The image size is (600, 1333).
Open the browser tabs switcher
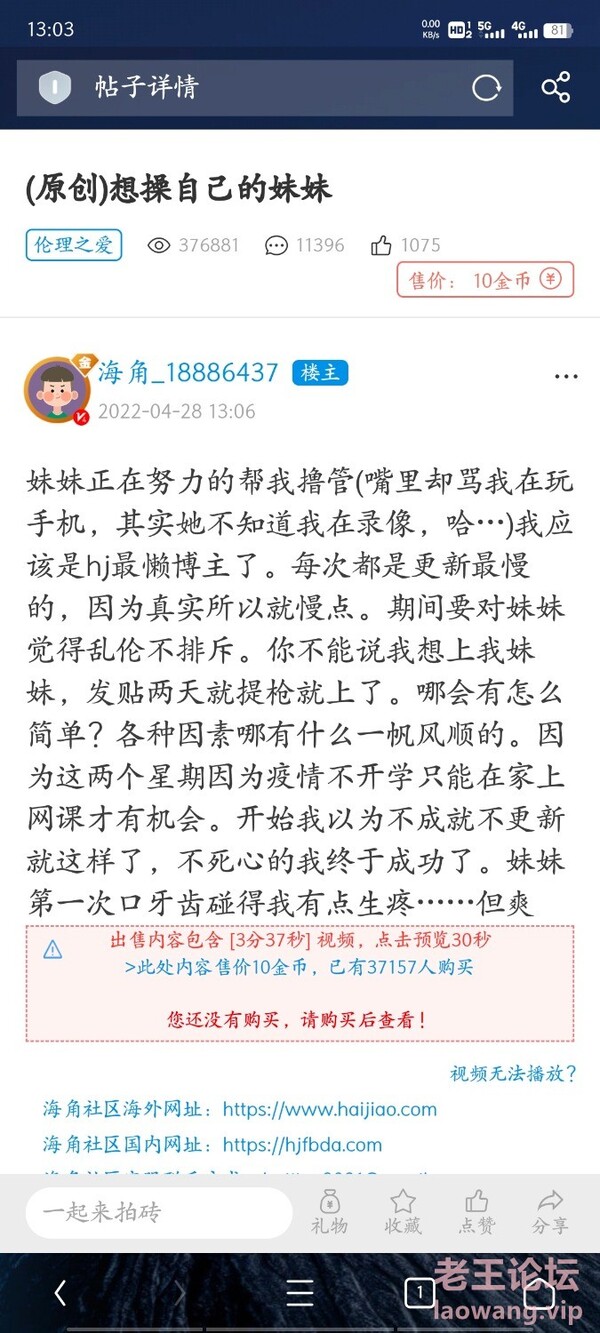point(420,1293)
